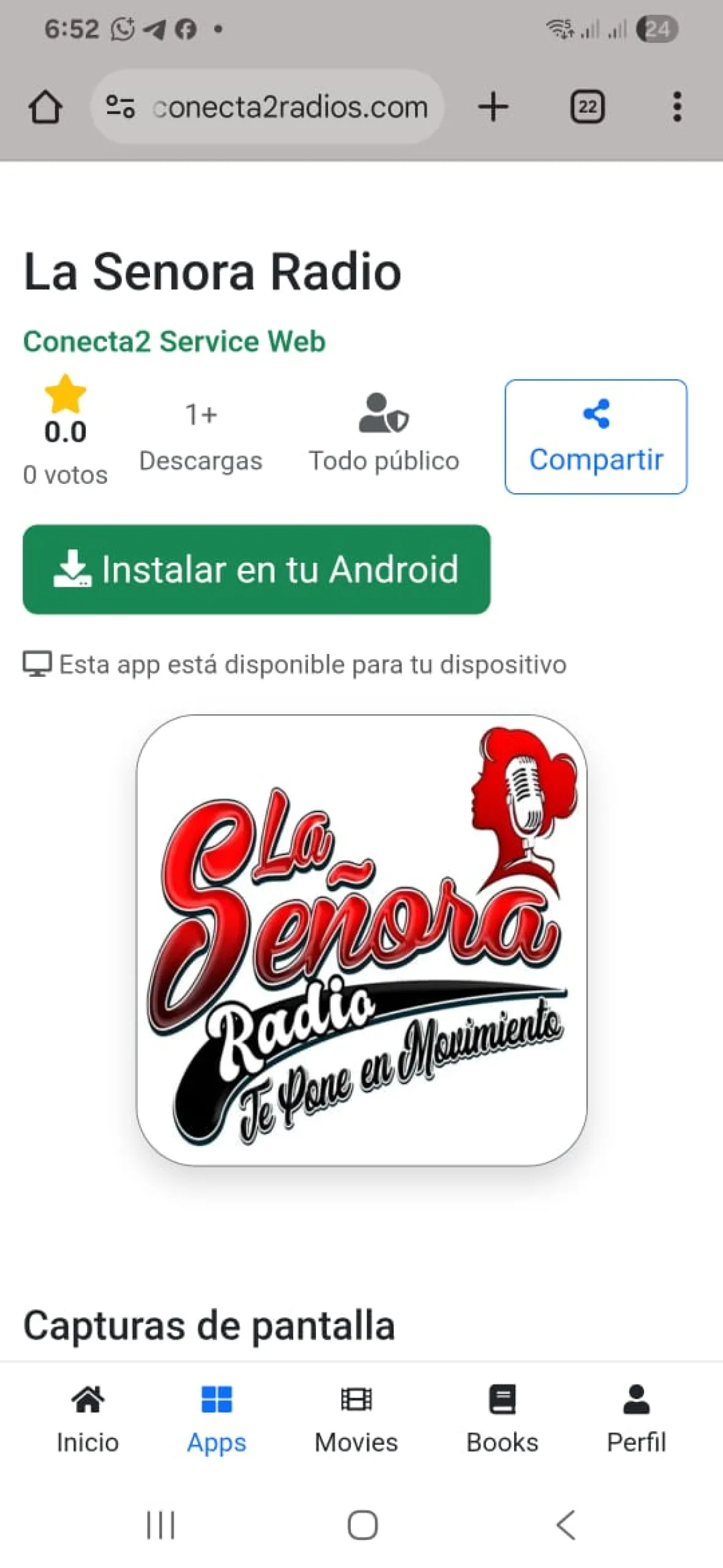
Task: Go to the browser home page
Action: (45, 107)
